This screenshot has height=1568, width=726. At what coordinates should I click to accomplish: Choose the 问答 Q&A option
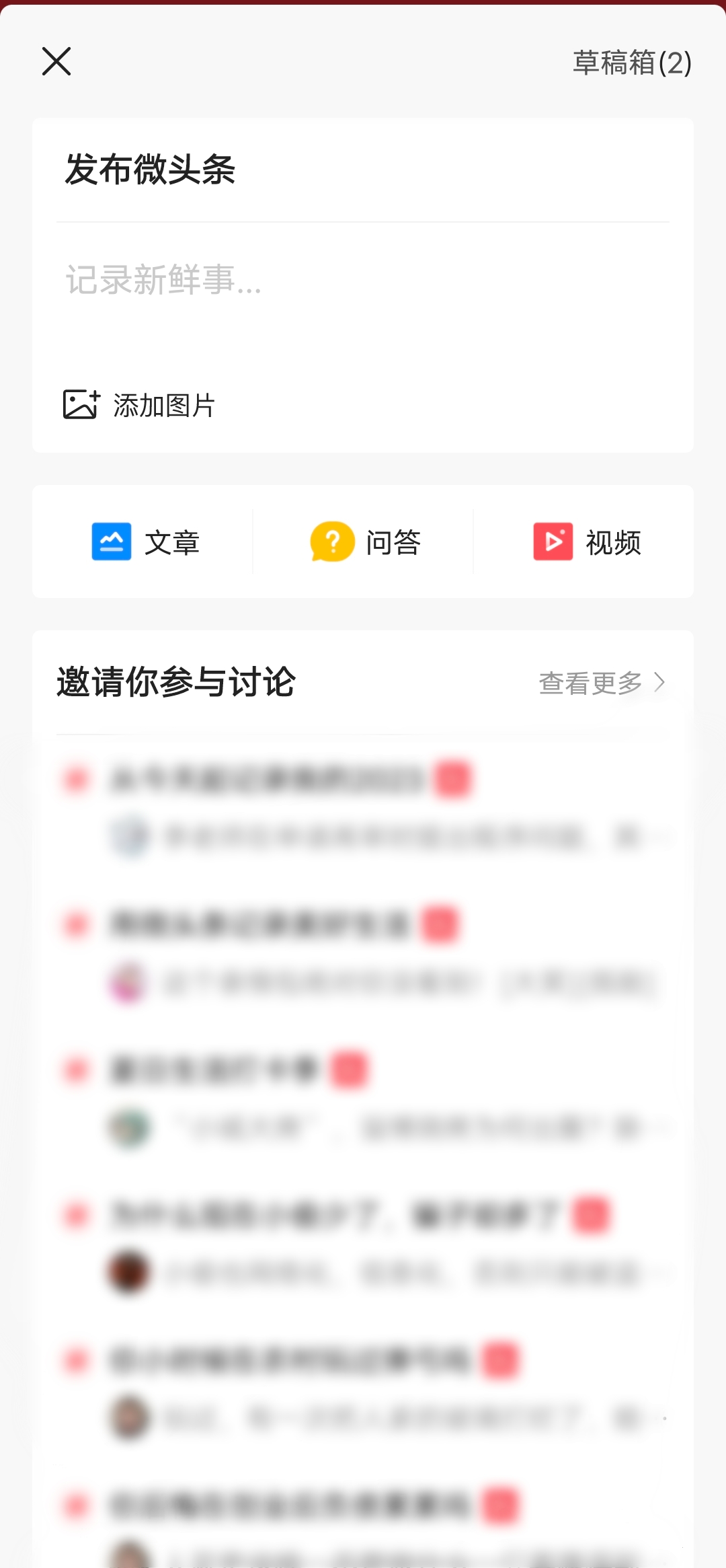pyautogui.click(x=365, y=542)
